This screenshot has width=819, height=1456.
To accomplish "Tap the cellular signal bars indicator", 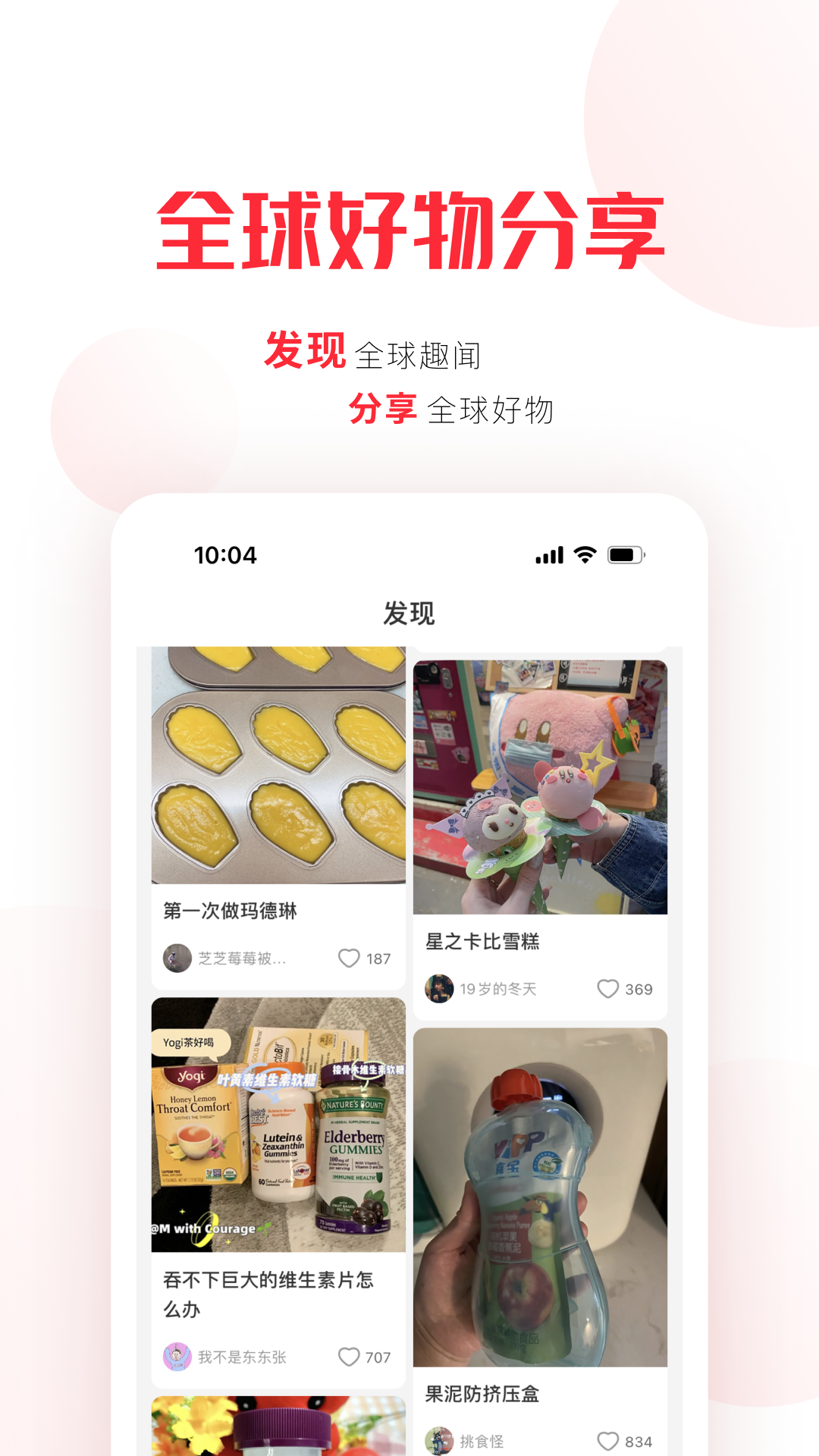I will 548,556.
